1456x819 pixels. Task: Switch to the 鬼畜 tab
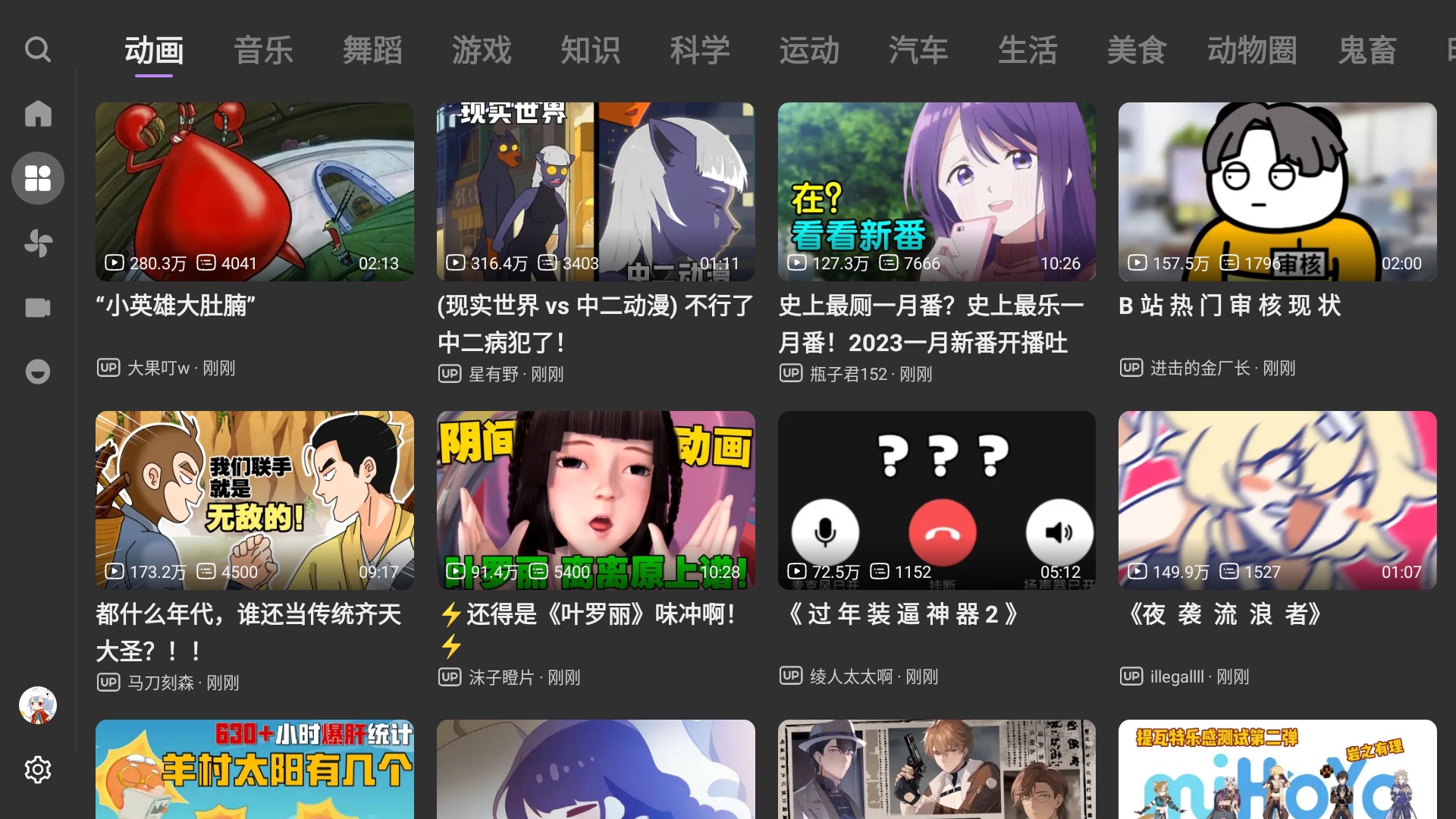pos(1367,50)
